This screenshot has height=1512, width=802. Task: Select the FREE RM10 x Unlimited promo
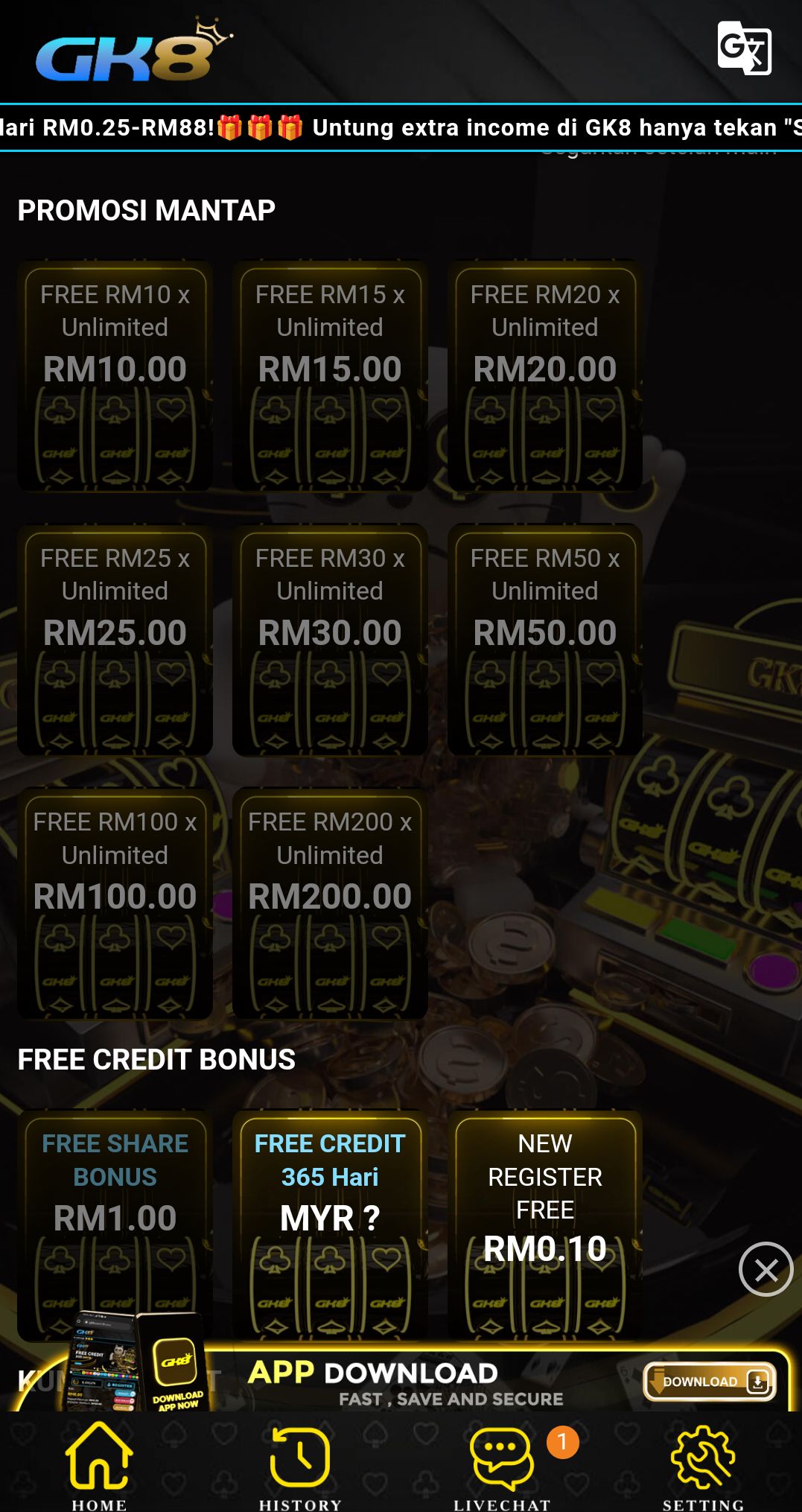[115, 375]
